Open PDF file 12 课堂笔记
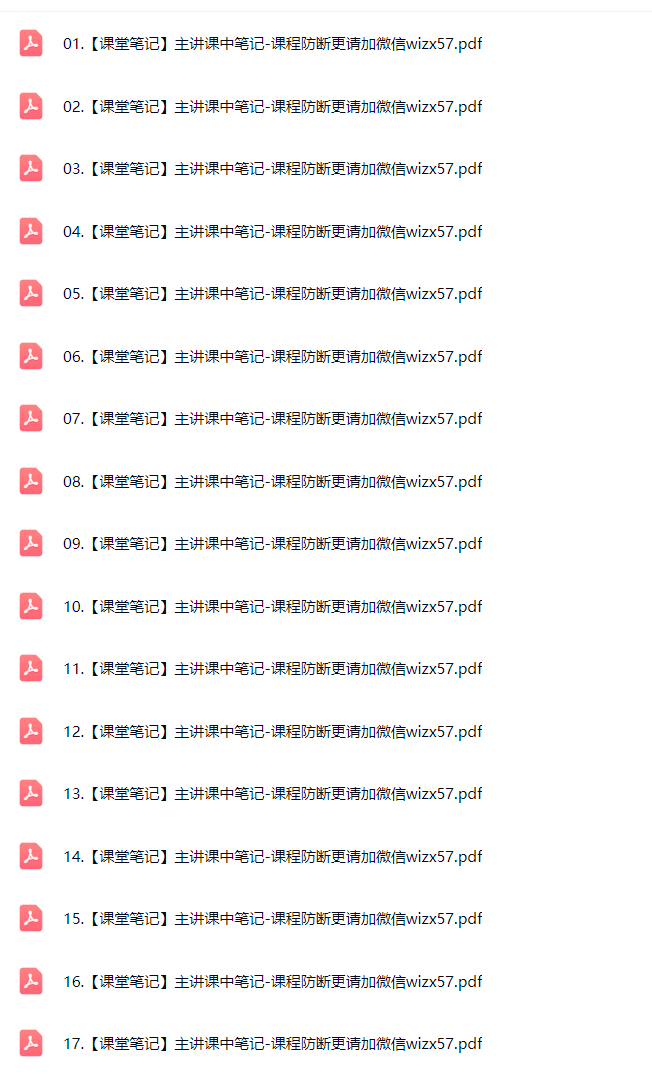This screenshot has height=1088, width=652. point(272,732)
